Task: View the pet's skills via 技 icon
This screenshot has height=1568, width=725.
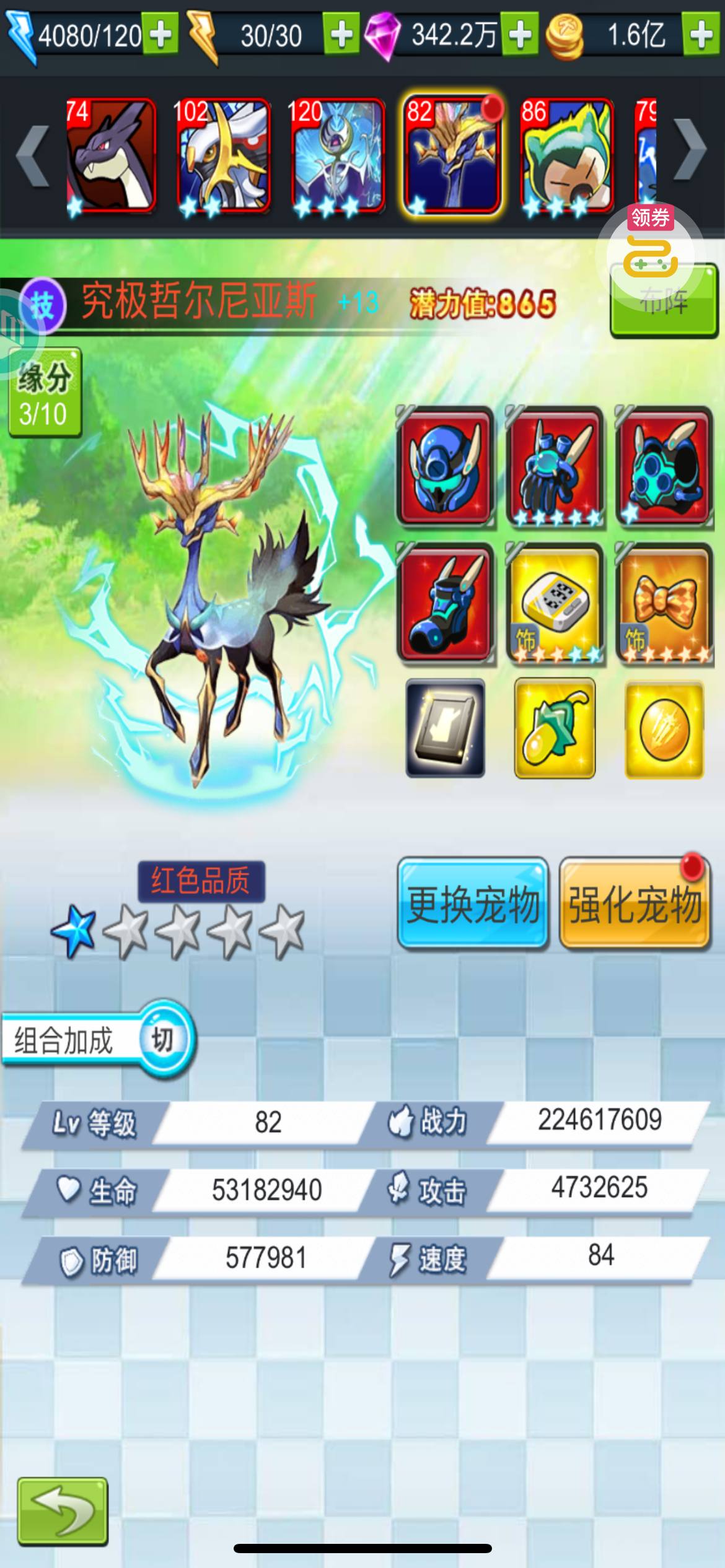Action: point(42,306)
